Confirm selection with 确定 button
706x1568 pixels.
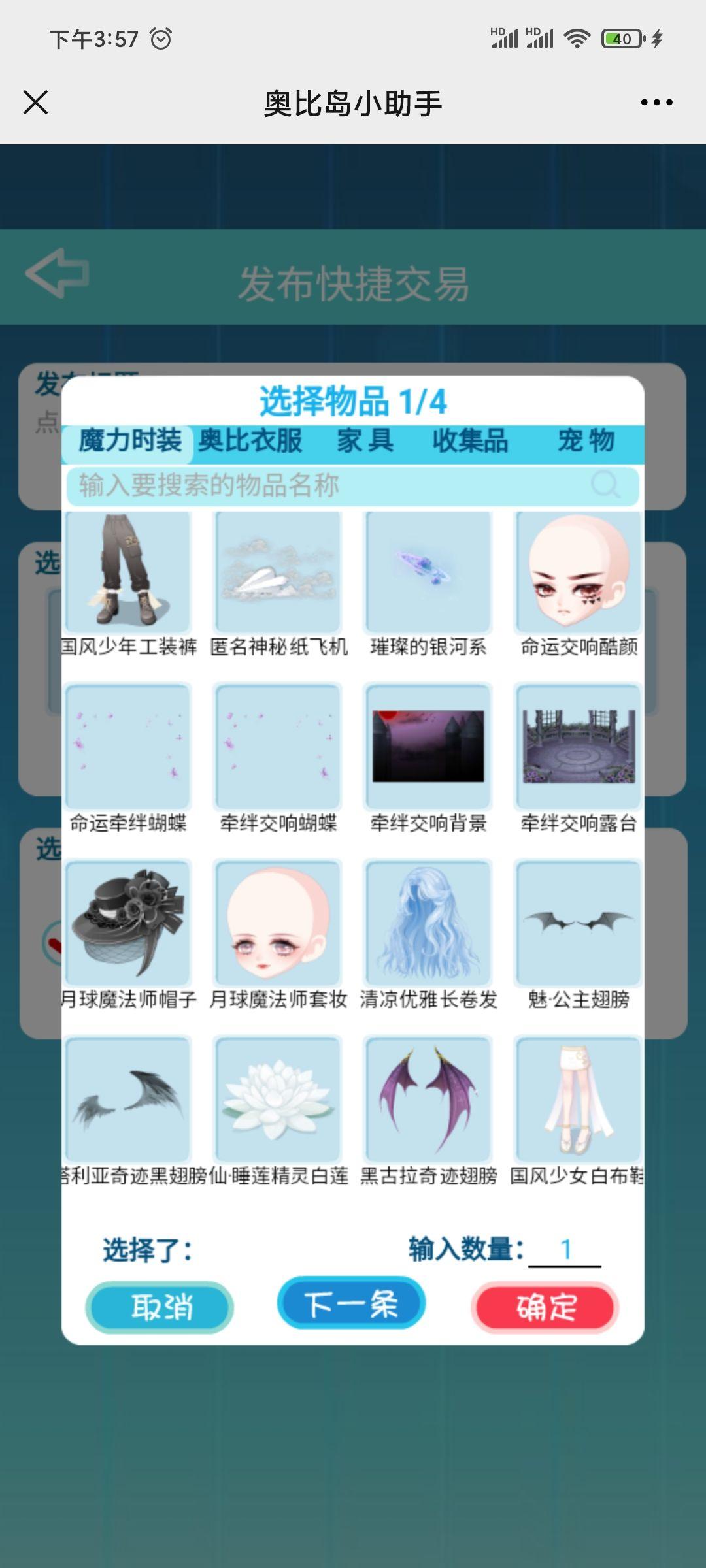tap(545, 1307)
